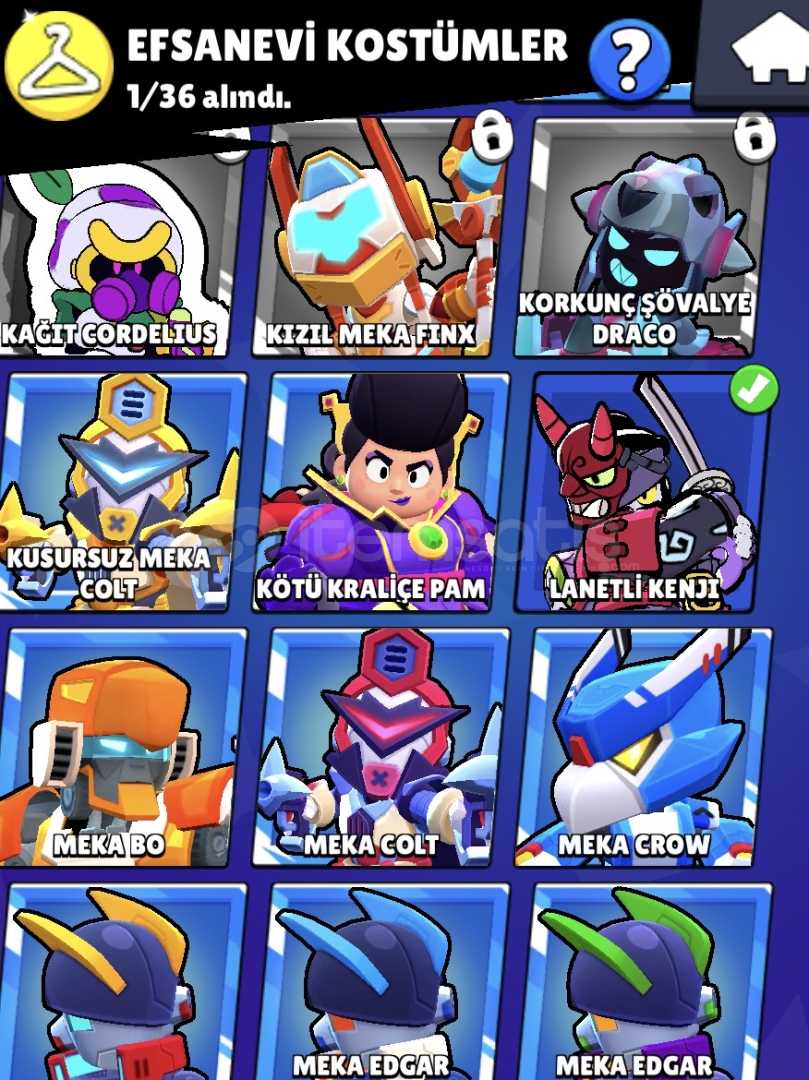Open the Meka Crow skin
The width and height of the screenshot is (809, 1080).
click(x=645, y=745)
